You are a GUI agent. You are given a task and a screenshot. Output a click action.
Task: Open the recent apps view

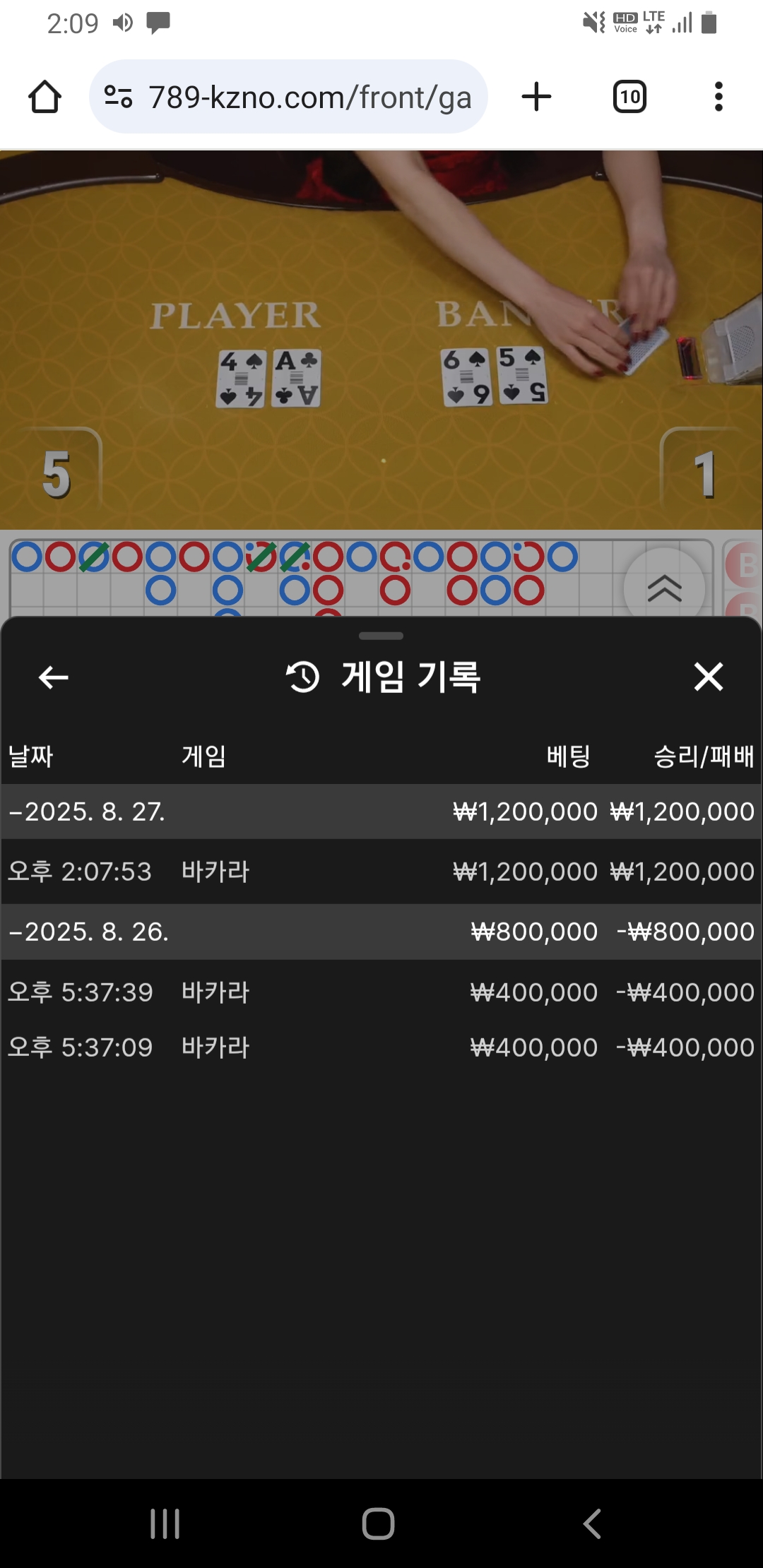tap(165, 1524)
